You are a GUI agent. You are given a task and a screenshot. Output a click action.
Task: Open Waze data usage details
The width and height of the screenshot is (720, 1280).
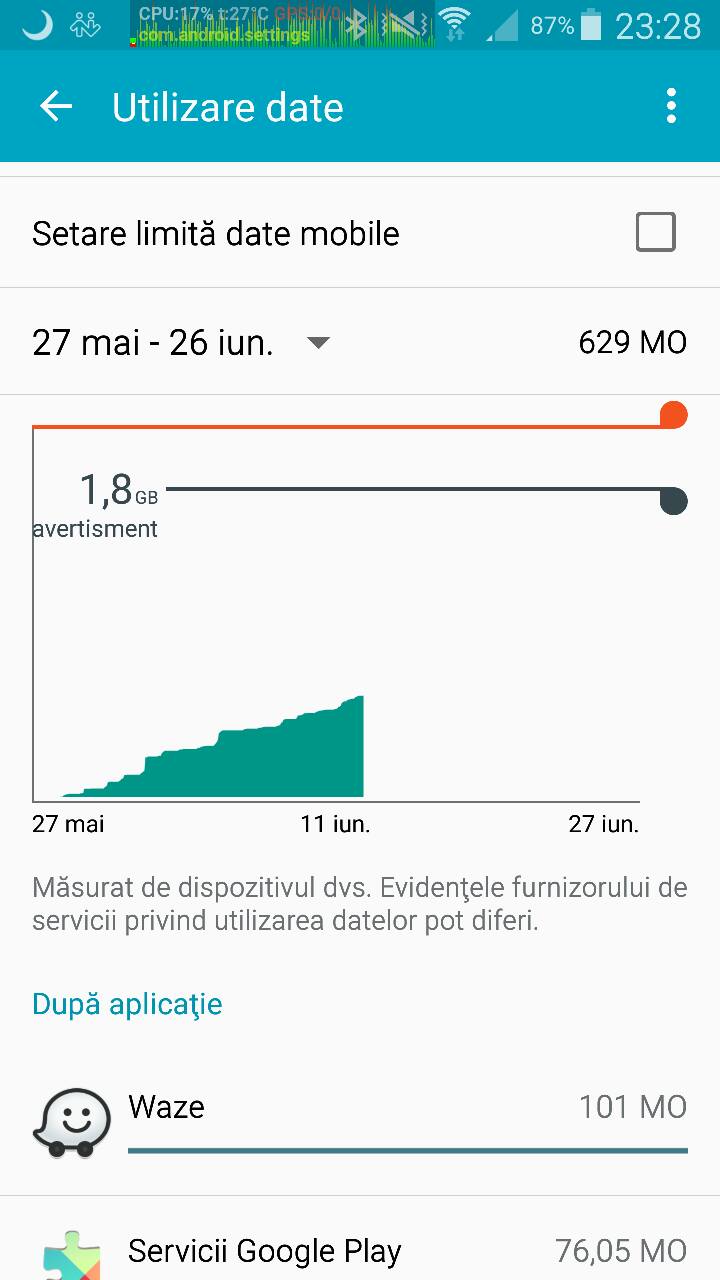[360, 1123]
